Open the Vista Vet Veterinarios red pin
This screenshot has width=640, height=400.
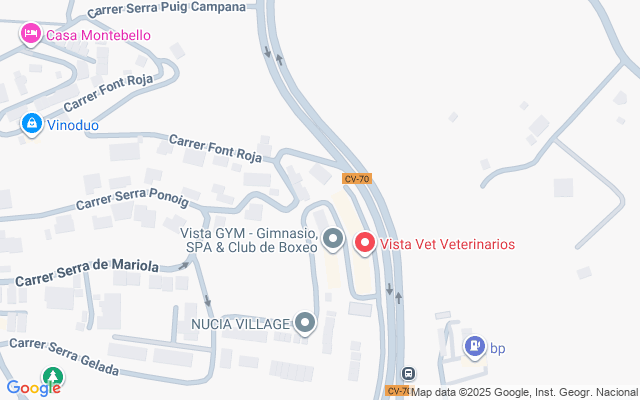click(365, 242)
